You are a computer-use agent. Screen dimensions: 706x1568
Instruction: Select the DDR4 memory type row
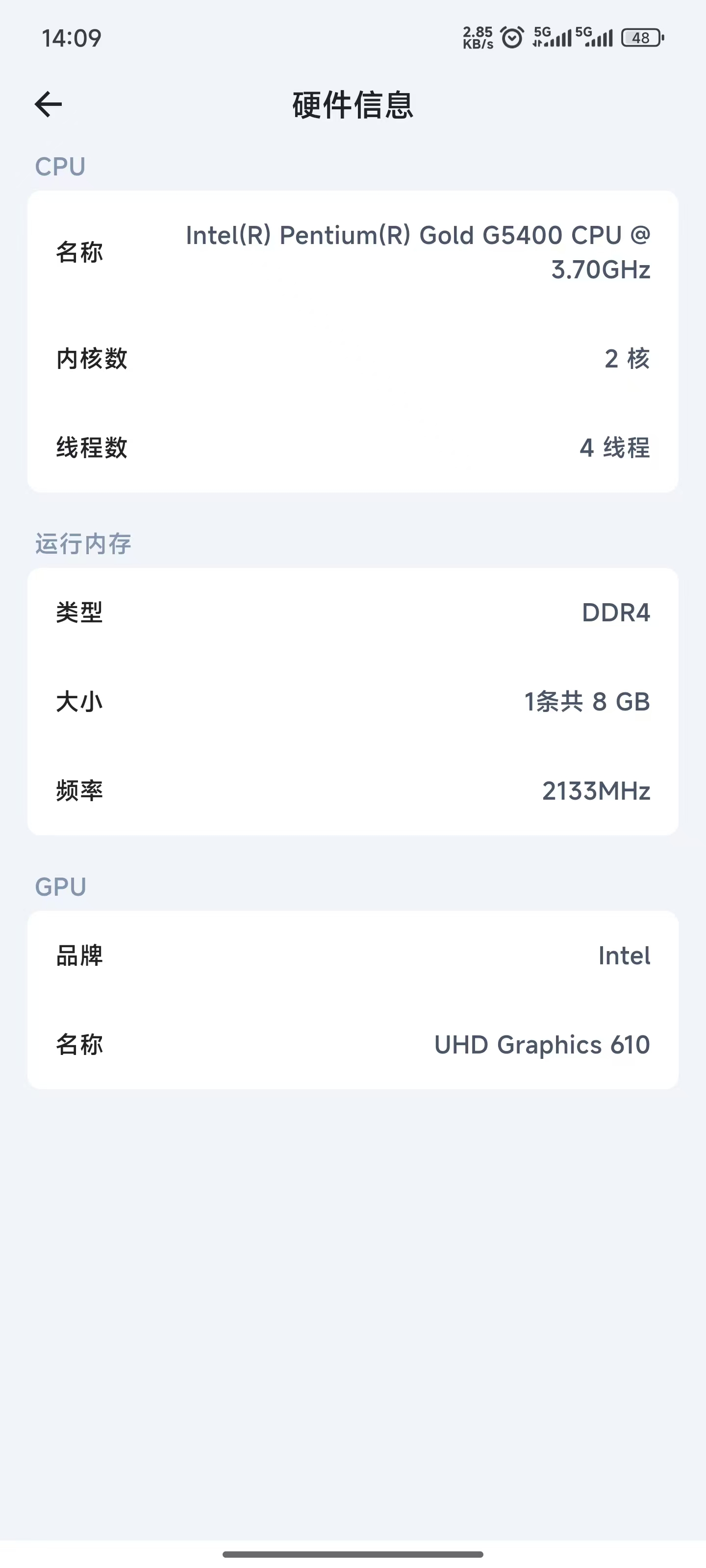pos(353,613)
